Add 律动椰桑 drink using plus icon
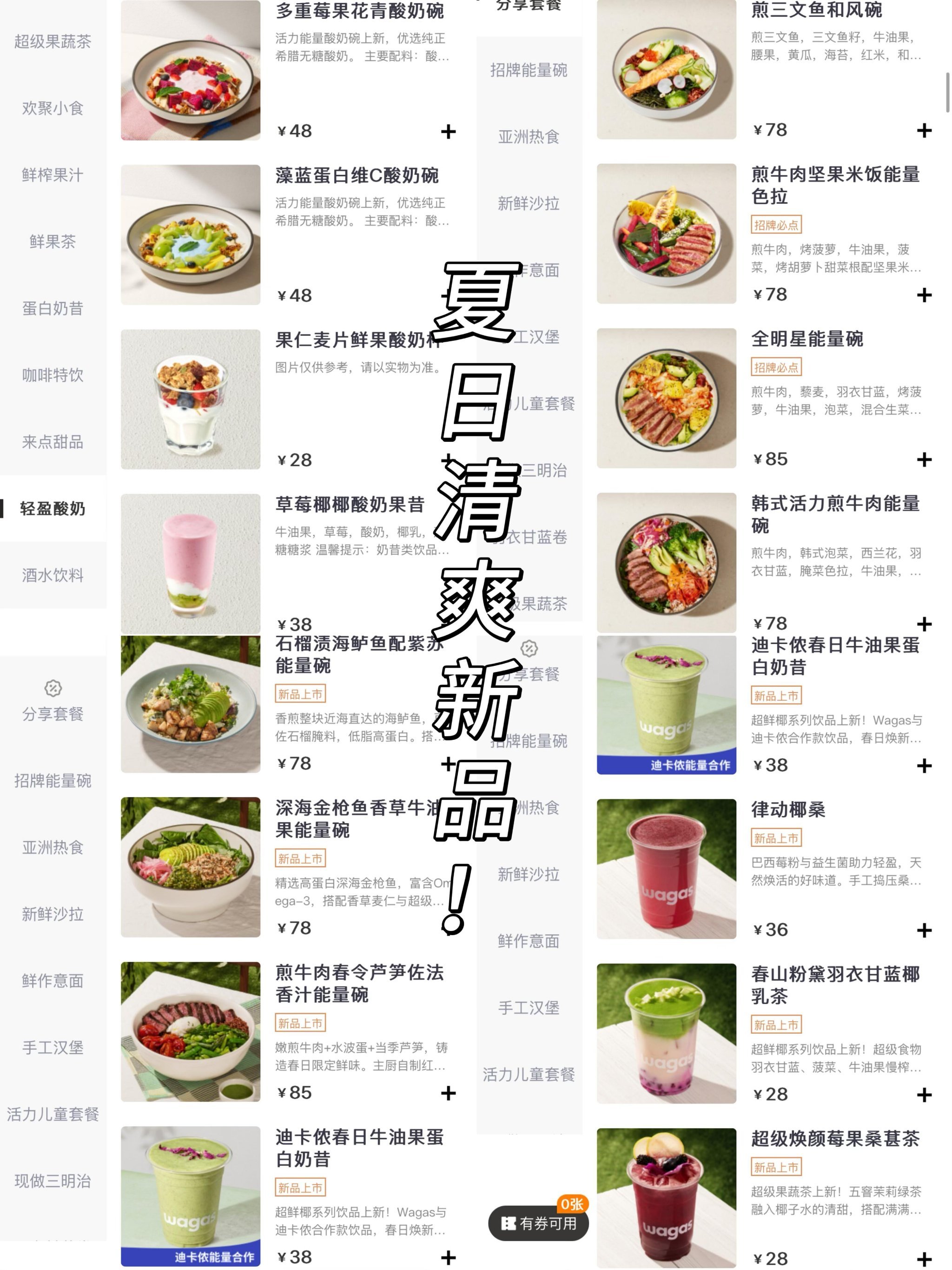Screen dimensions: 952x1270 925,930
